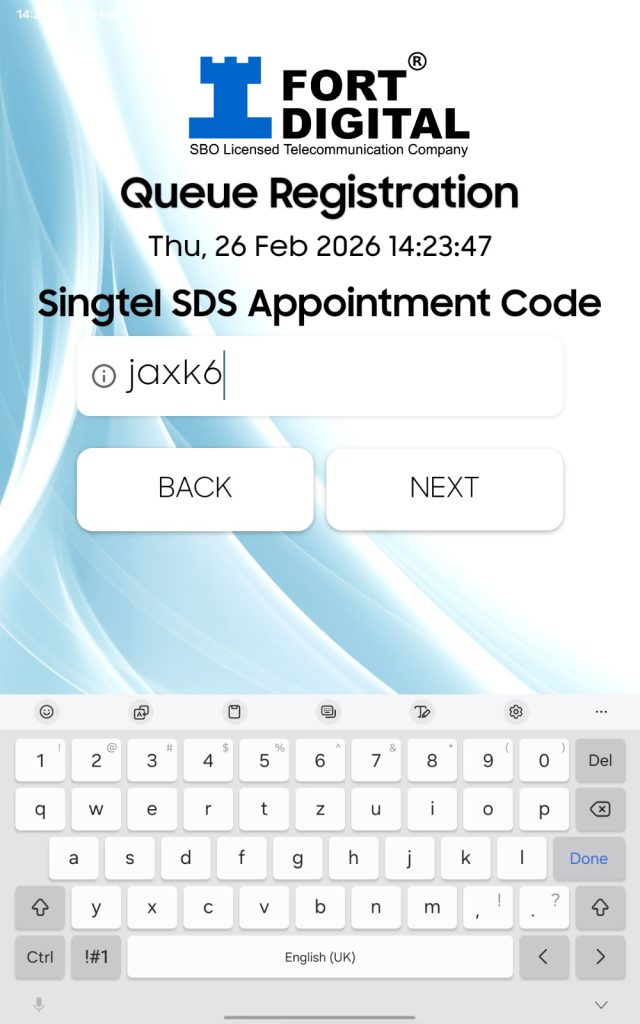Open the keyboard clipboard tool
This screenshot has width=640, height=1024.
[234, 712]
